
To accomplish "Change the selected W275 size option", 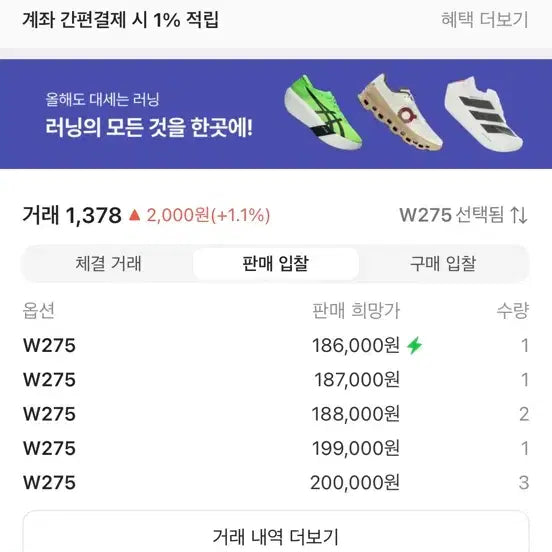I will point(463,215).
